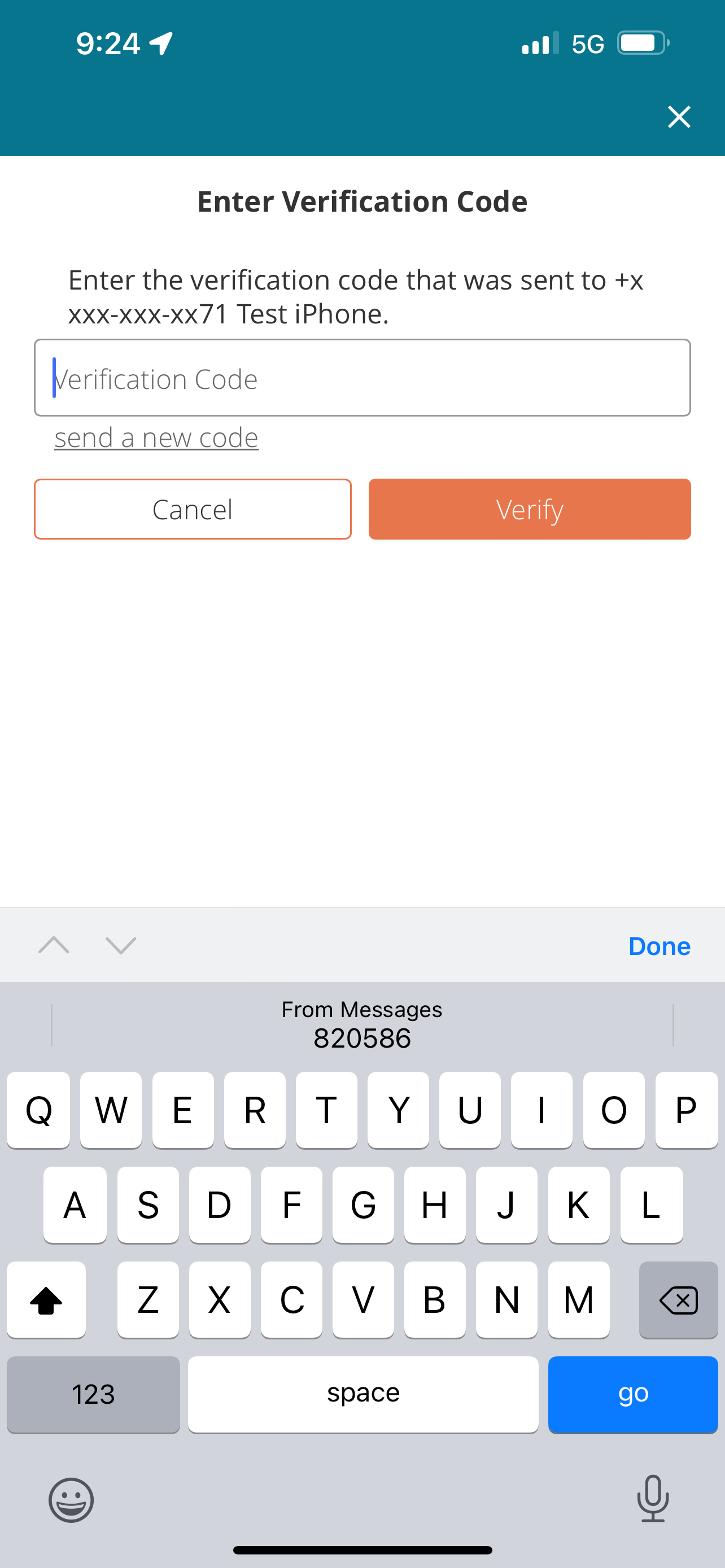Cancel the verification
This screenshot has height=1568, width=725.
pyautogui.click(x=193, y=509)
